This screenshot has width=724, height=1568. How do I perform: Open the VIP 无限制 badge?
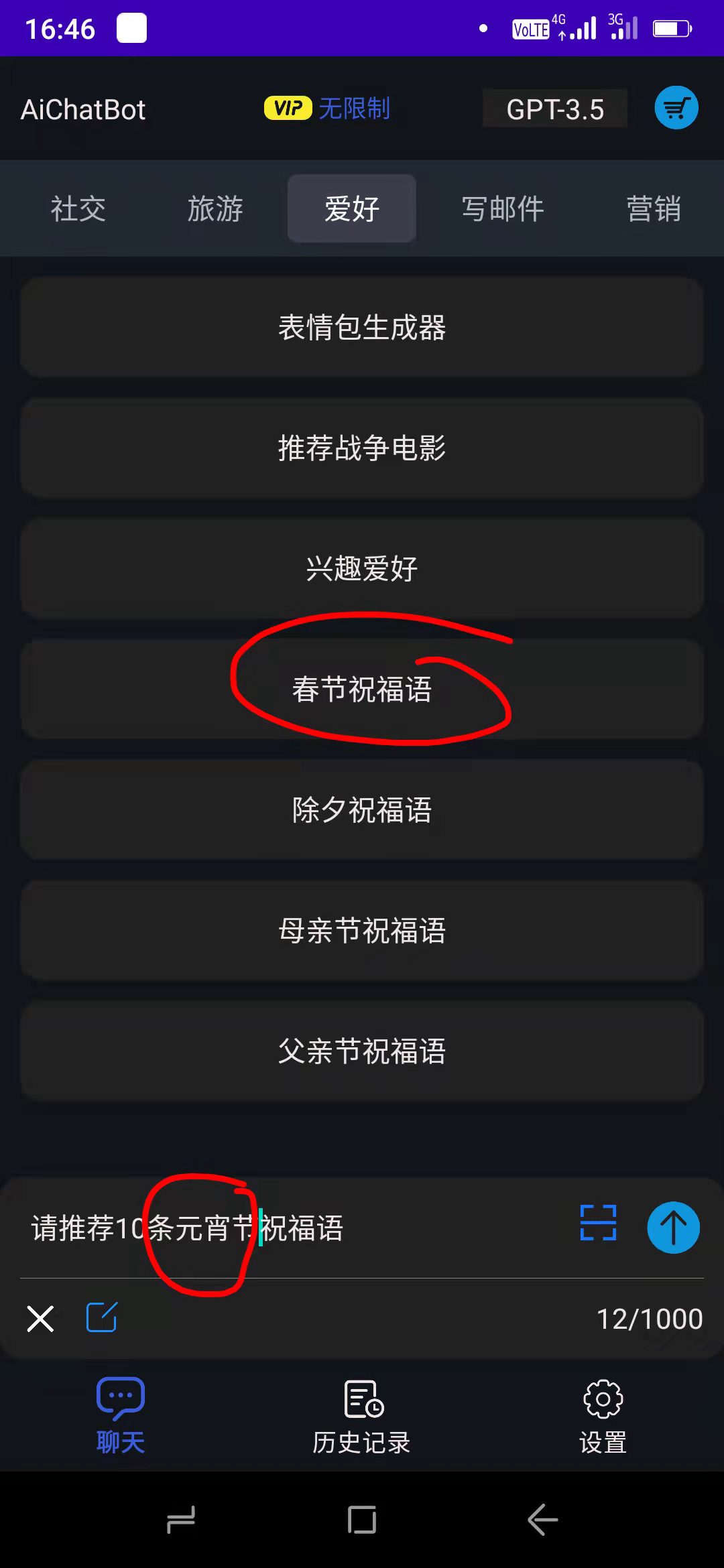[x=327, y=108]
